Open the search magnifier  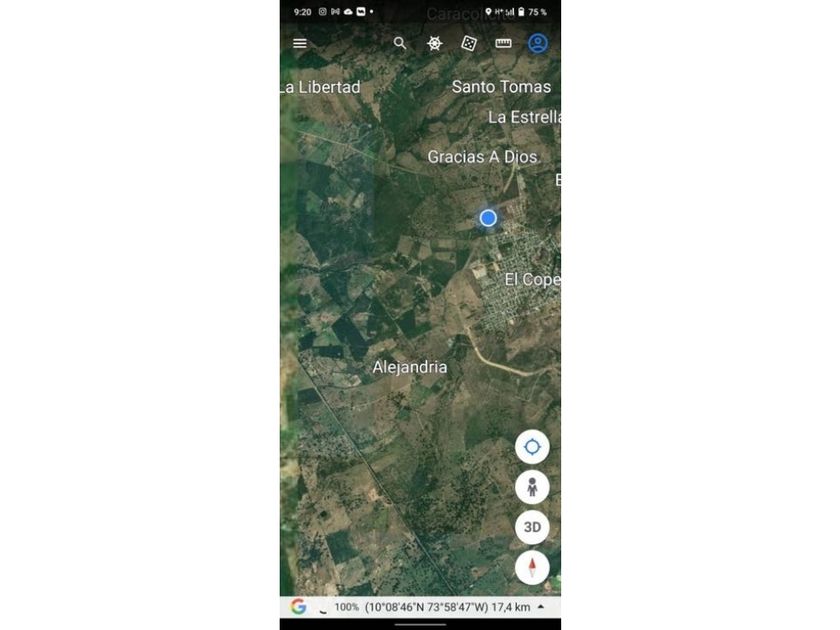[400, 43]
